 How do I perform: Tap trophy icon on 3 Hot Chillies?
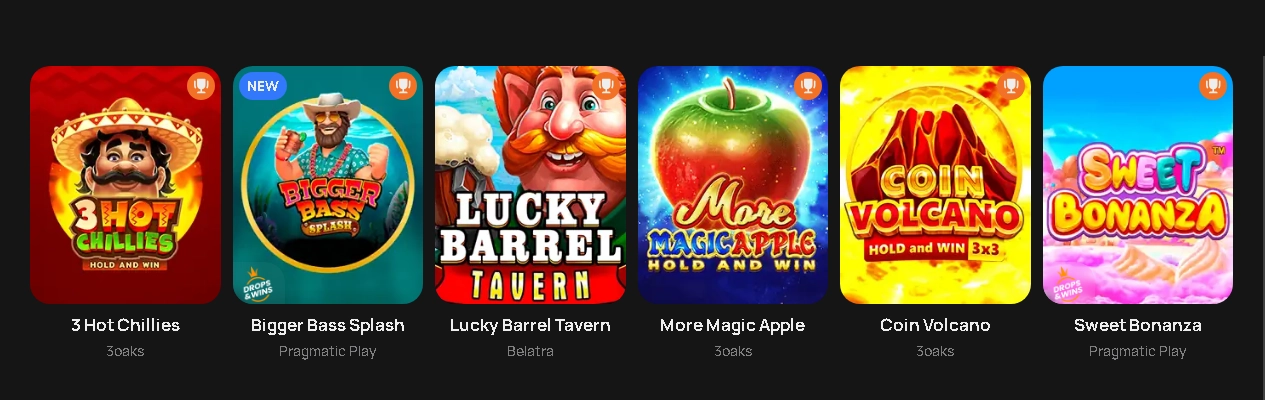pyautogui.click(x=201, y=86)
